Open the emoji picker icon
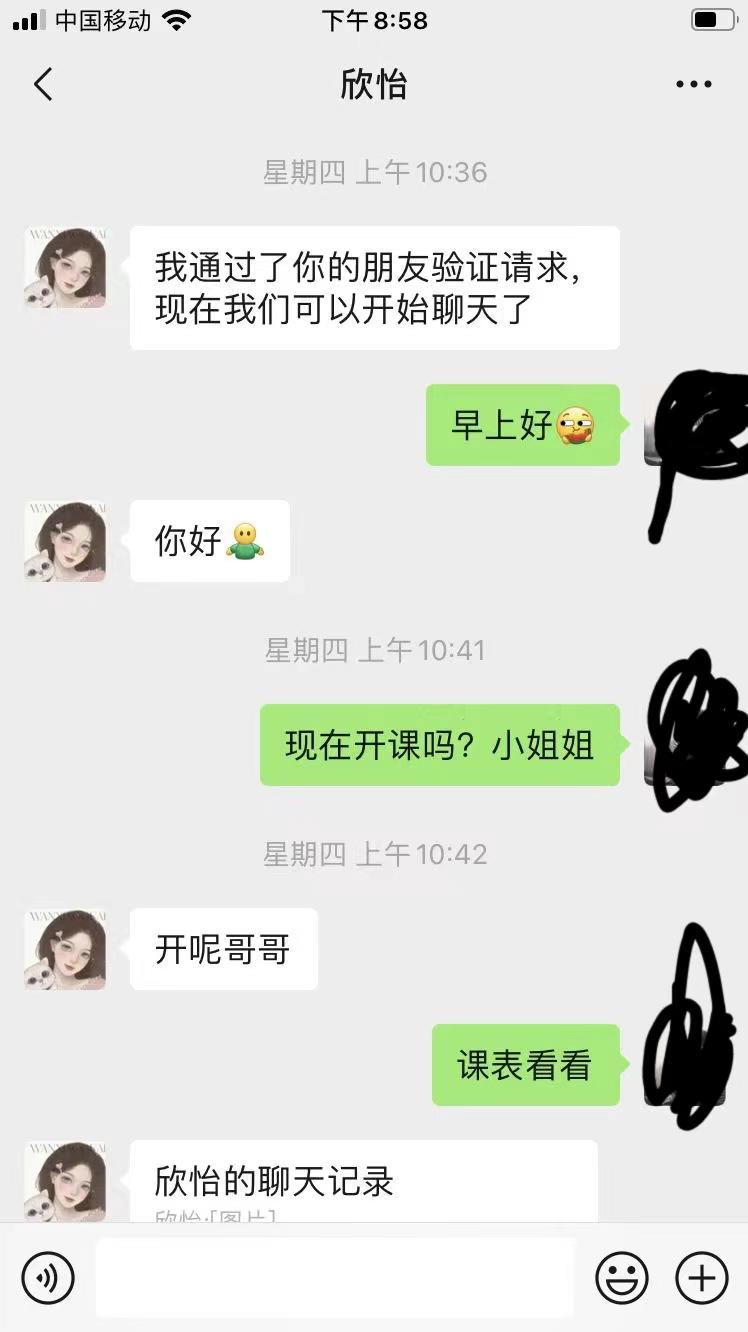Screen dimensions: 748x1332 620,1277
